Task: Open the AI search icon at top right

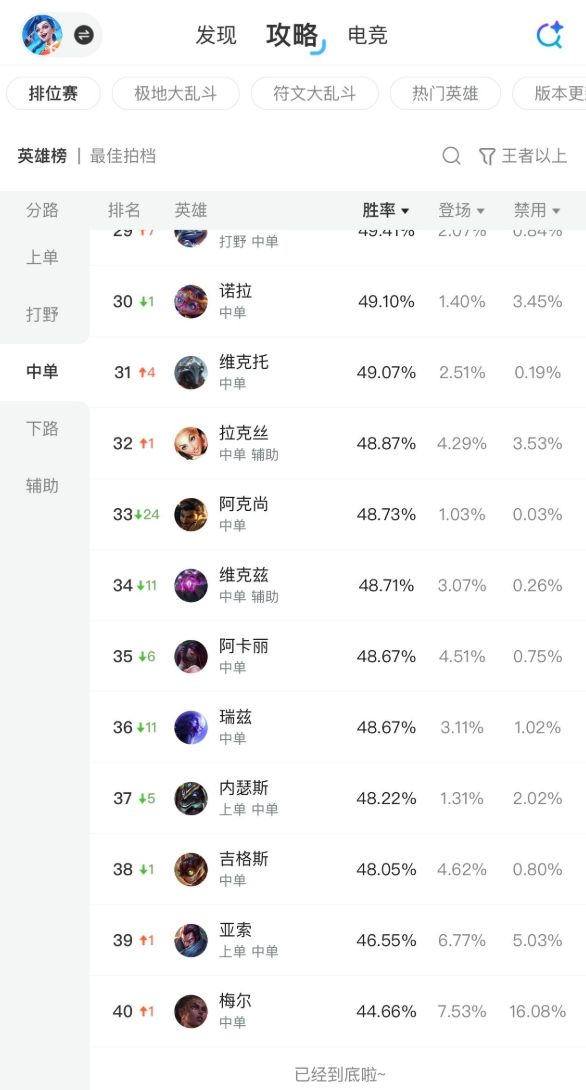Action: pos(550,35)
